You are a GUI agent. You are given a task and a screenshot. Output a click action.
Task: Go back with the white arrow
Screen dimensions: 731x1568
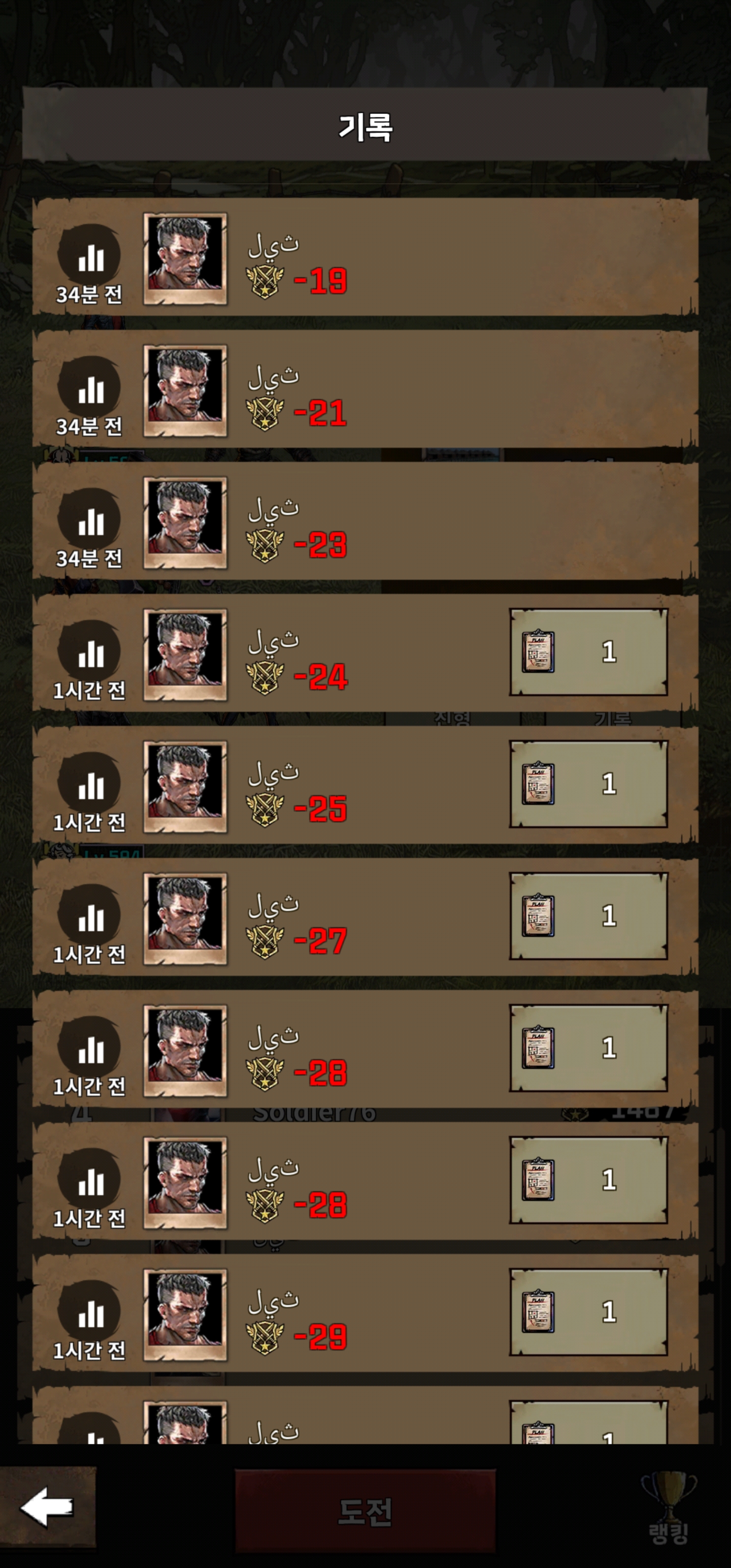pos(48,1507)
